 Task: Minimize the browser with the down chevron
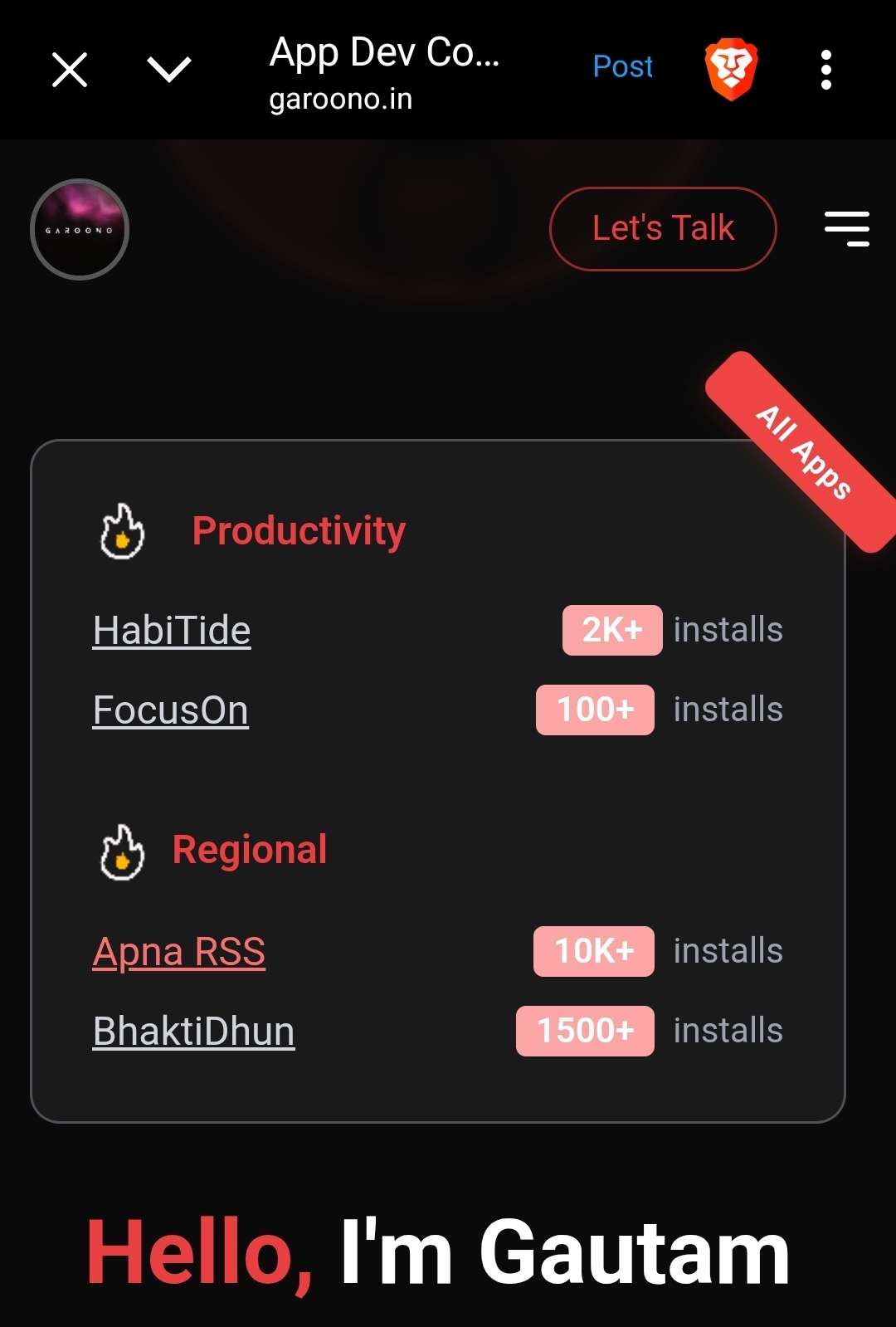[x=169, y=70]
